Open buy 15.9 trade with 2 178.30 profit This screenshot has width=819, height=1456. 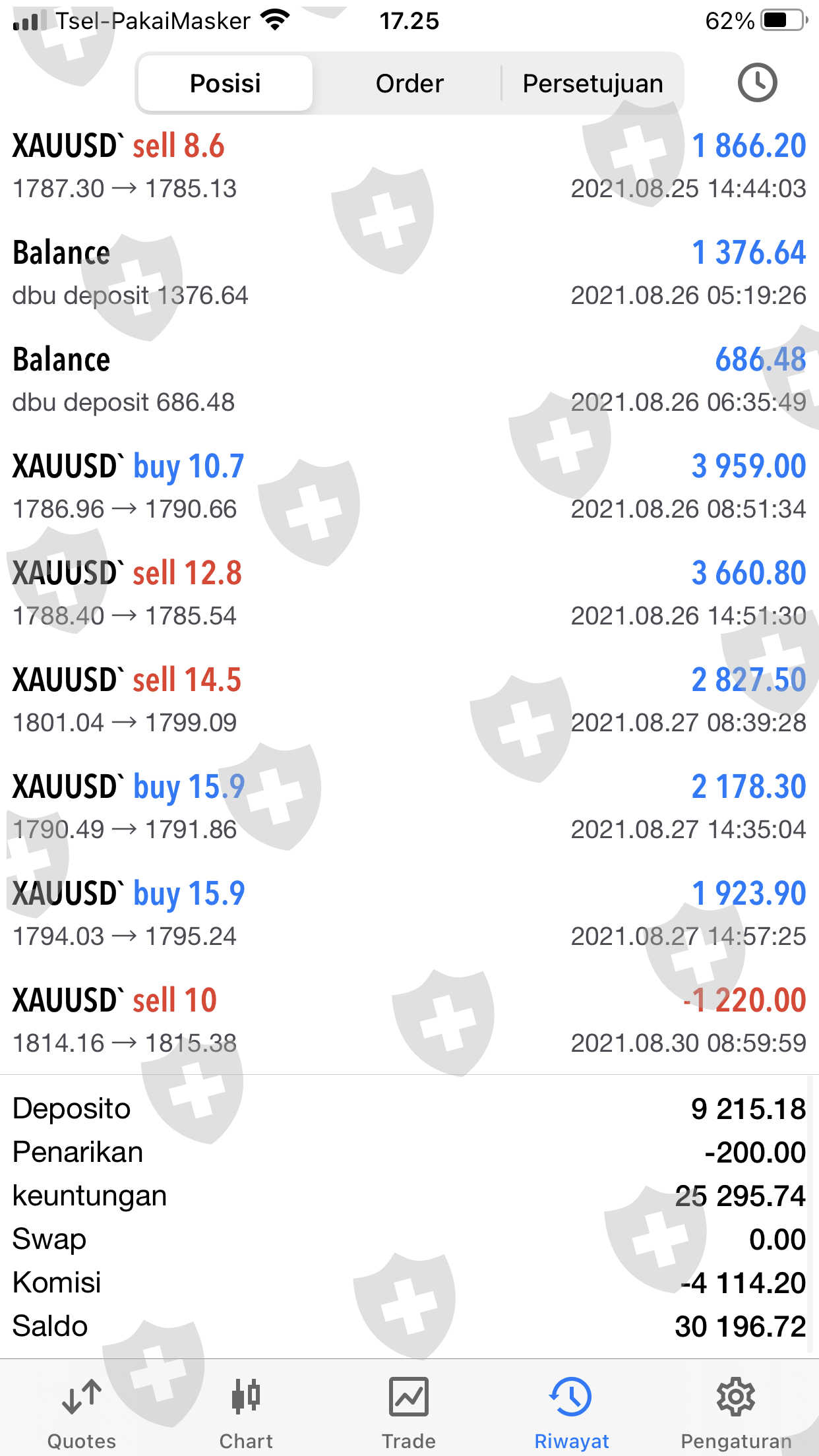click(409, 807)
